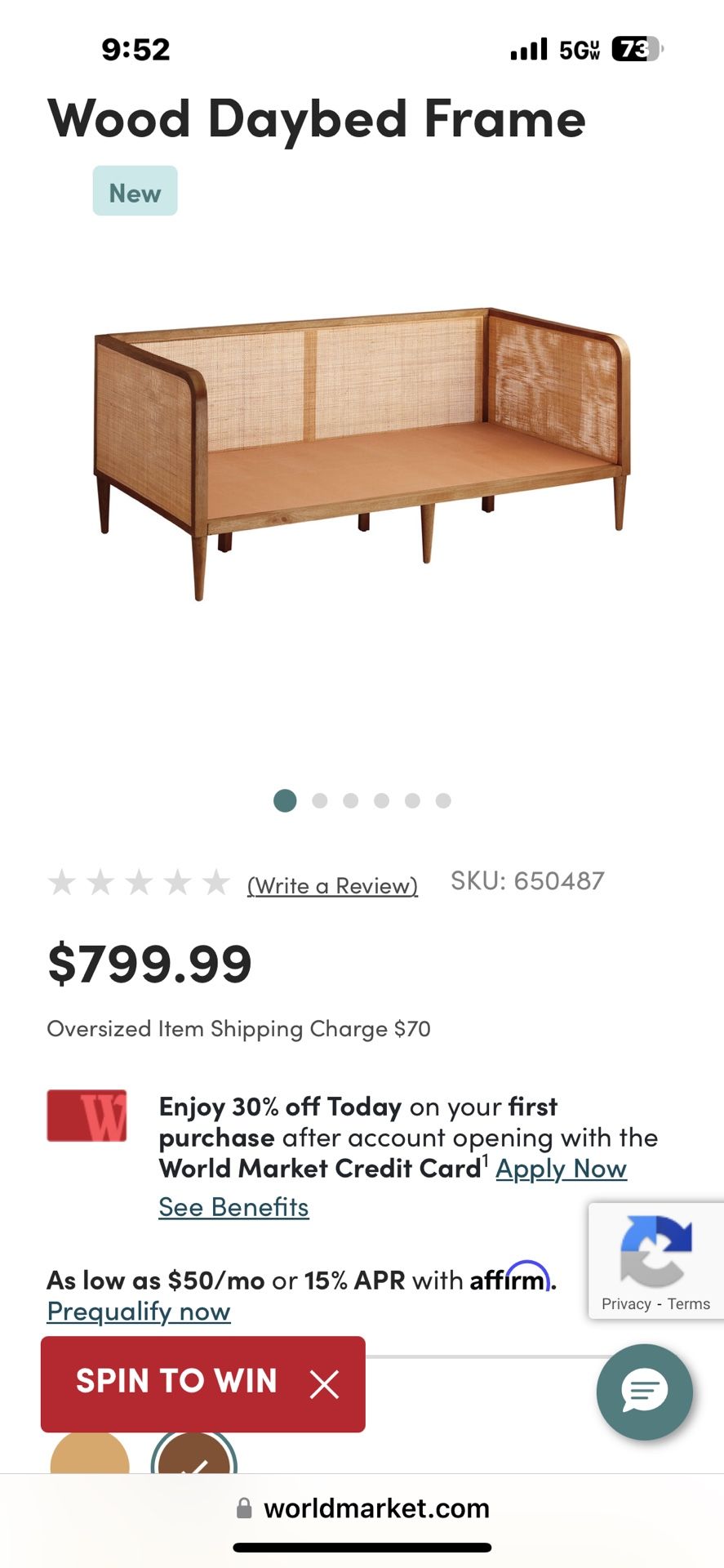Open the Spin to Win promotion
Image resolution: width=724 pixels, height=1568 pixels.
coord(176,1382)
